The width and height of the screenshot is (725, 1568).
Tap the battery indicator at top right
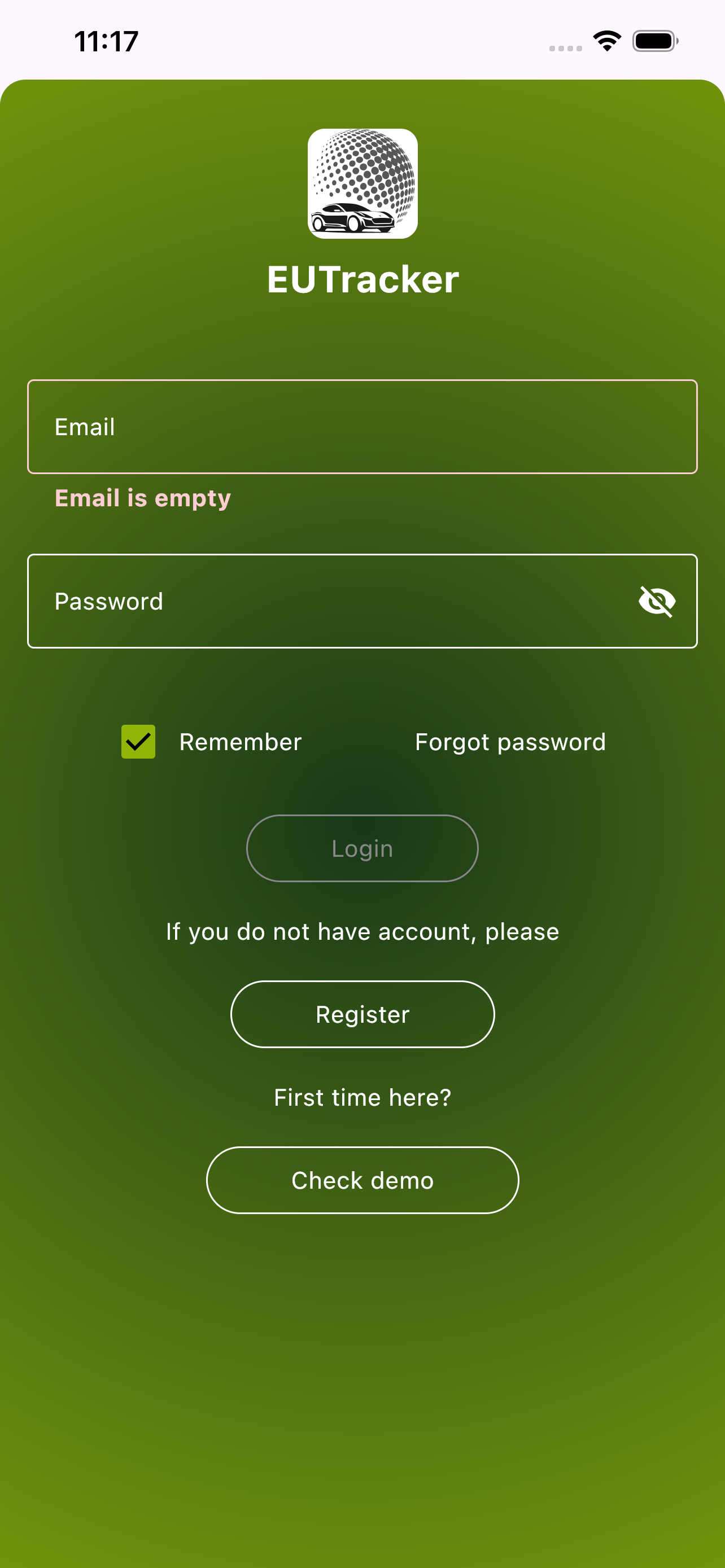pyautogui.click(x=654, y=40)
